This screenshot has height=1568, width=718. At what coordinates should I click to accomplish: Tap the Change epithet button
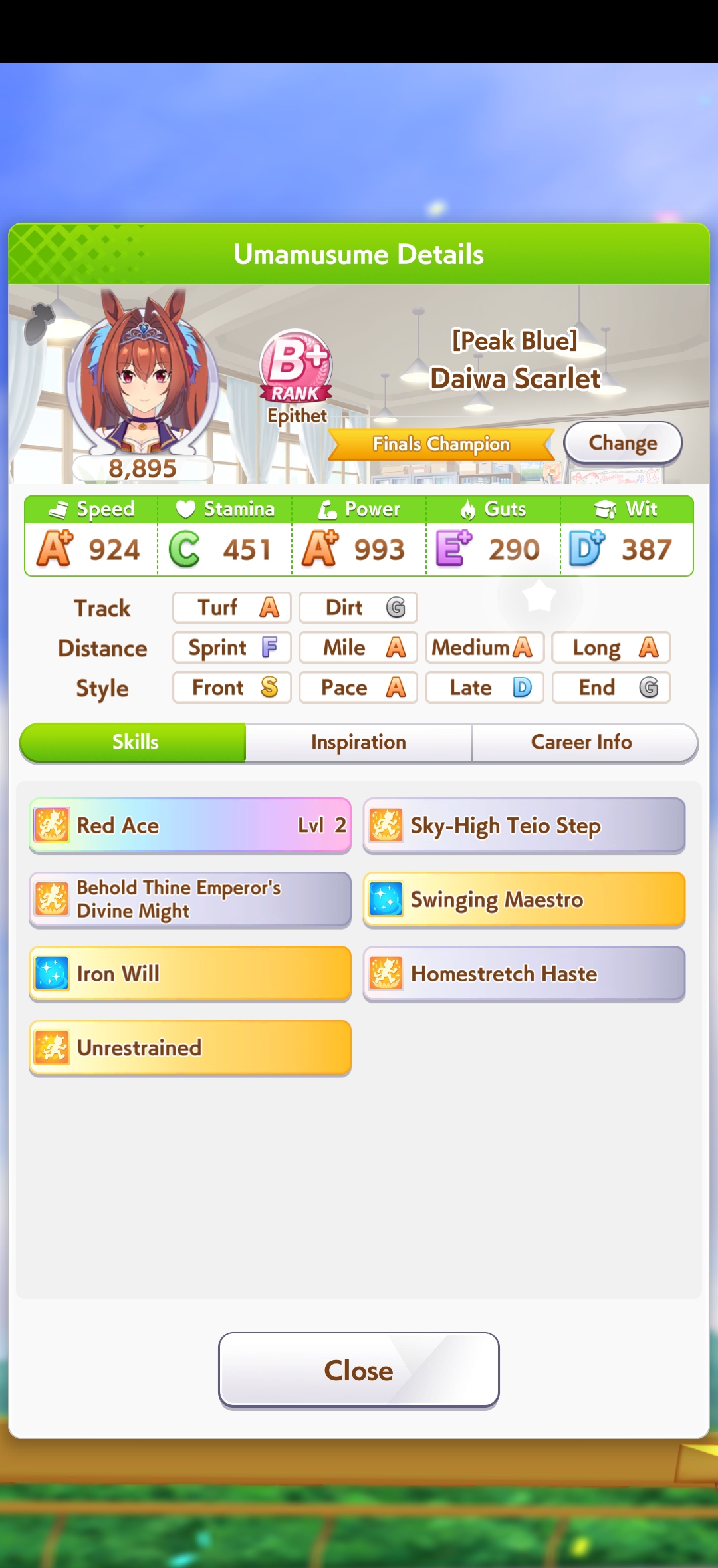tap(623, 443)
